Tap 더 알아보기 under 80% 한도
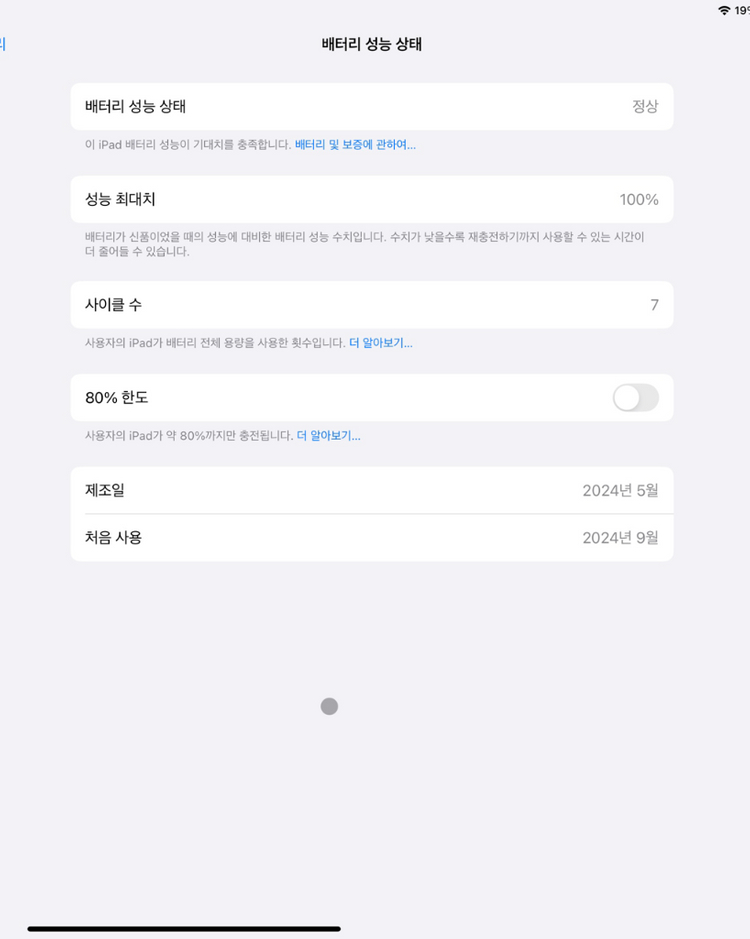This screenshot has height=939, width=750. [331, 436]
